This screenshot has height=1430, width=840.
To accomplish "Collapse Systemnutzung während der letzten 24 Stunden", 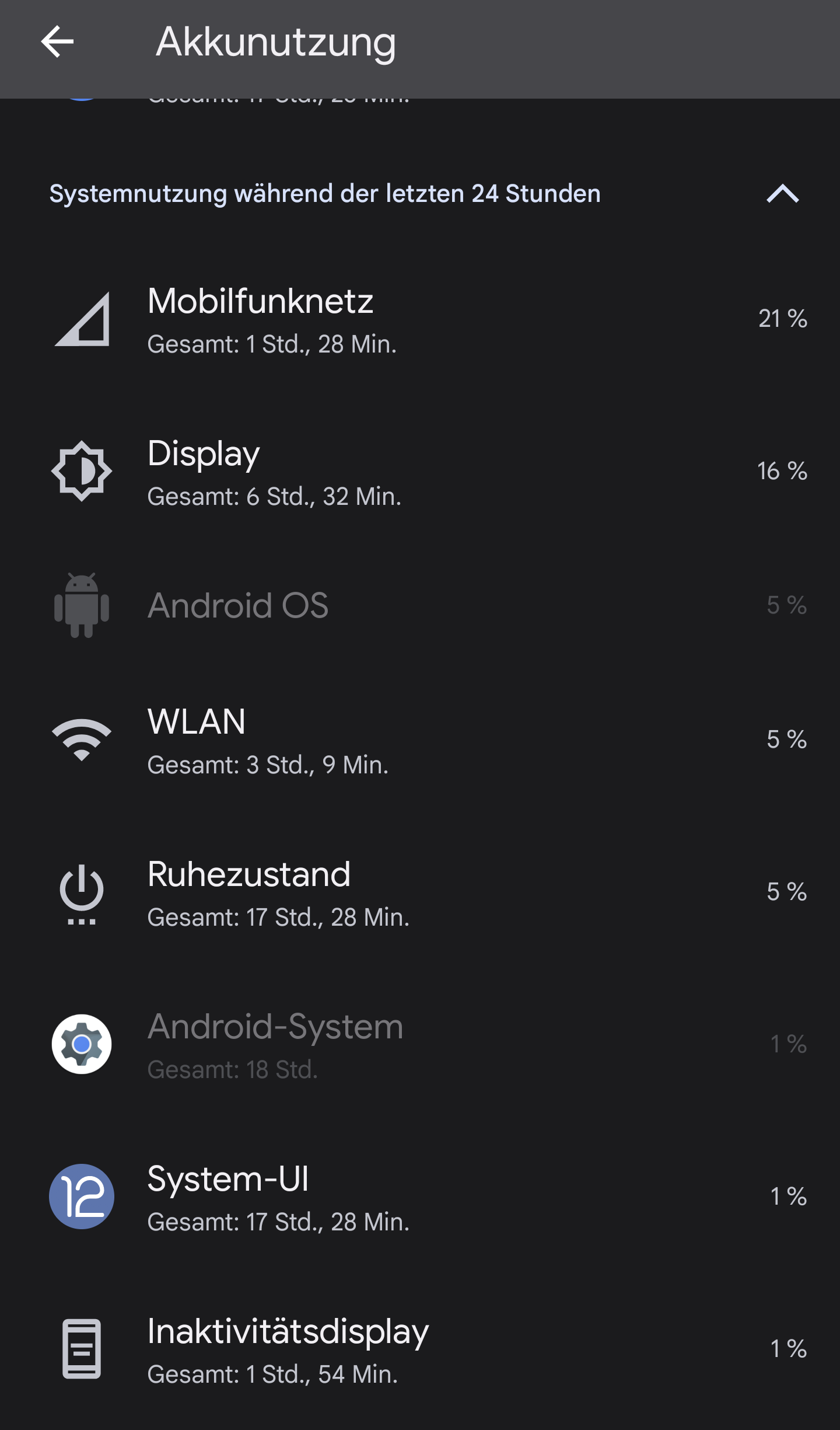I will [x=782, y=194].
